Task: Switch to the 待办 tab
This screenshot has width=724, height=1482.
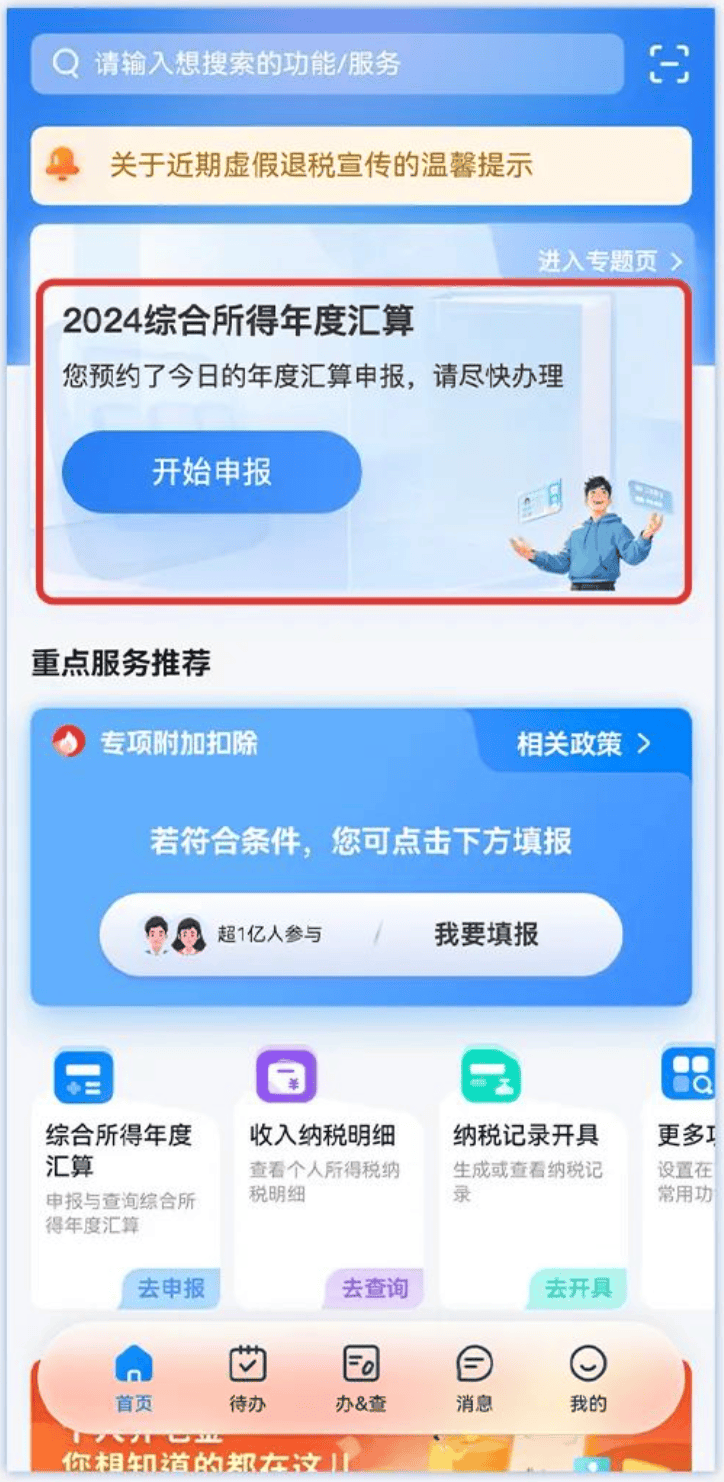Action: coord(247,1378)
